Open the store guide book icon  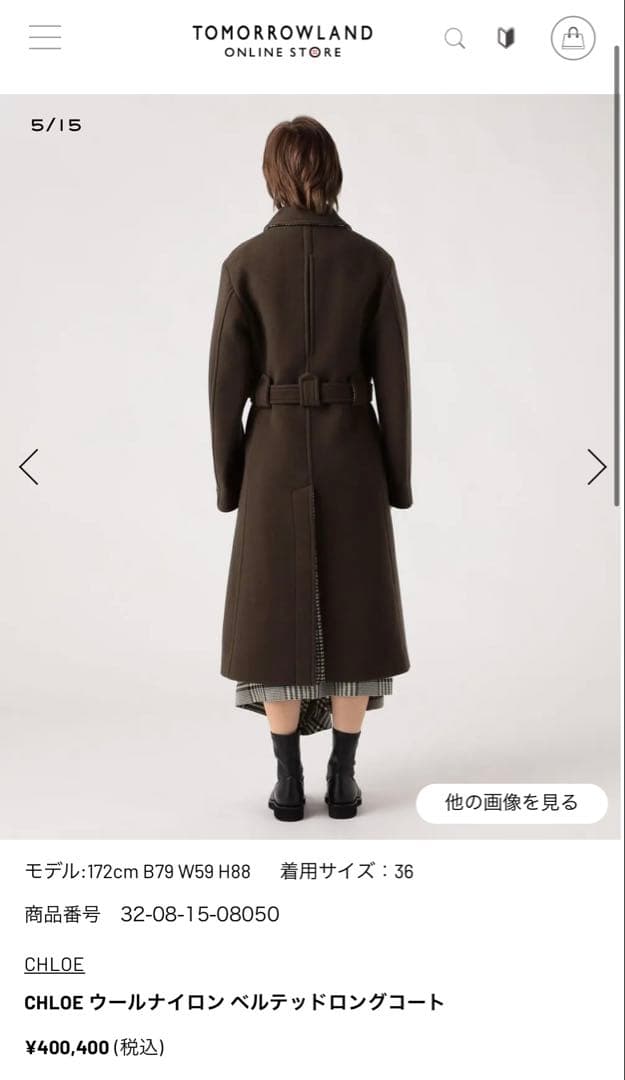[x=506, y=39]
